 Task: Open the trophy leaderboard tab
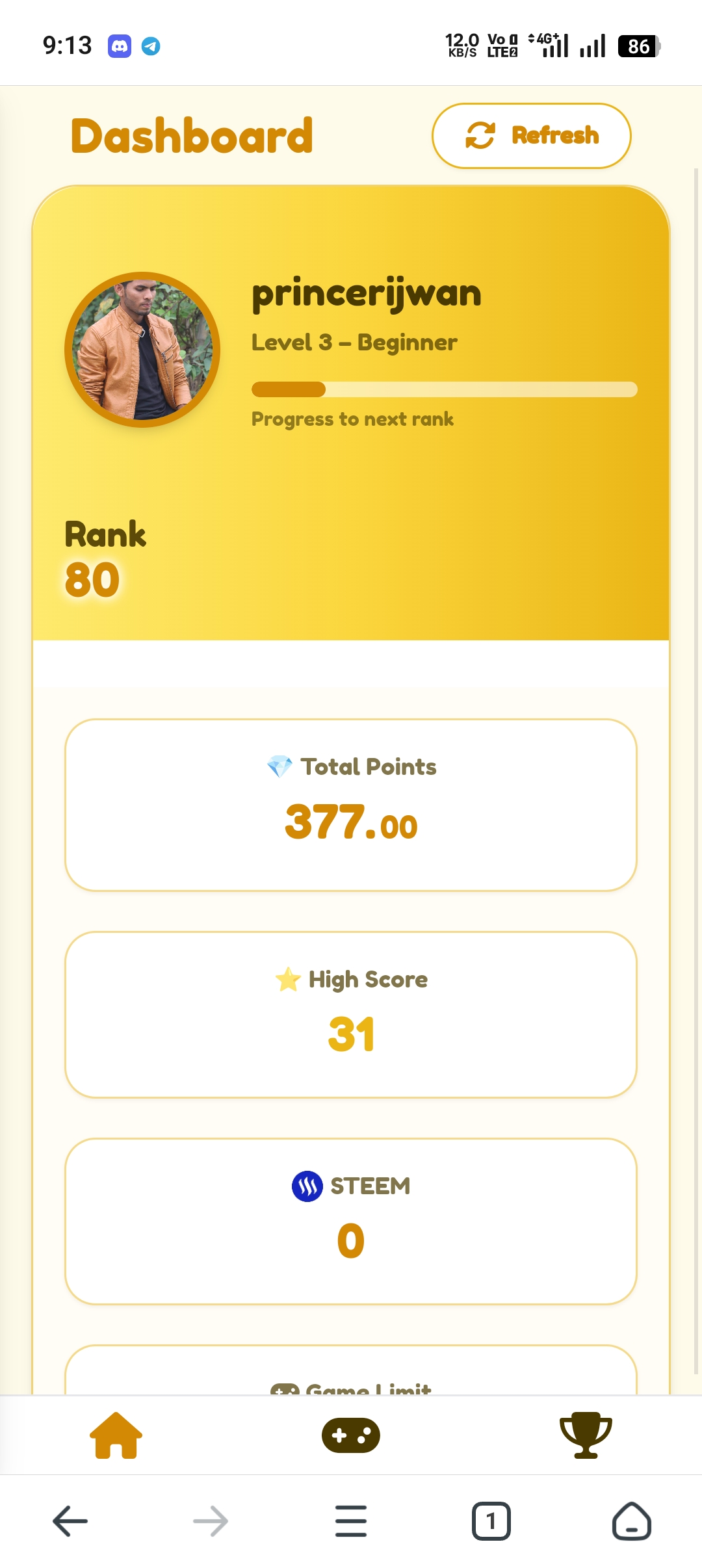585,1435
